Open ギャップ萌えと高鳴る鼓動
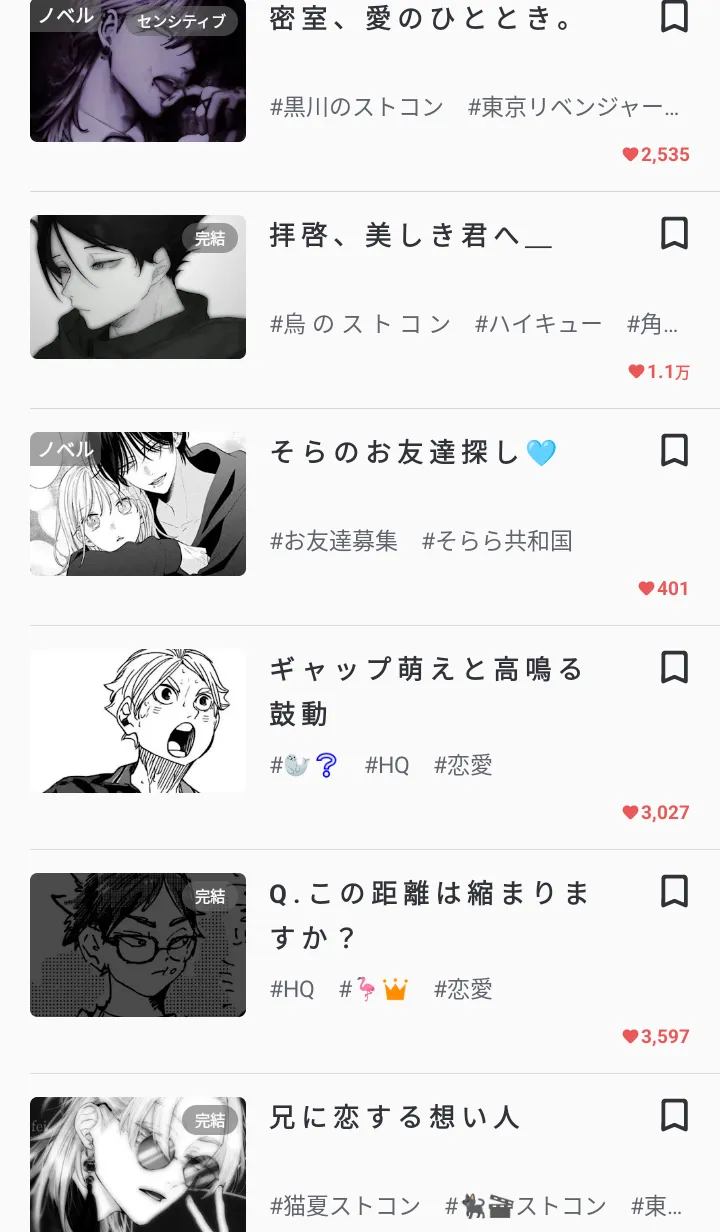The height and width of the screenshot is (1232, 720). coord(426,691)
